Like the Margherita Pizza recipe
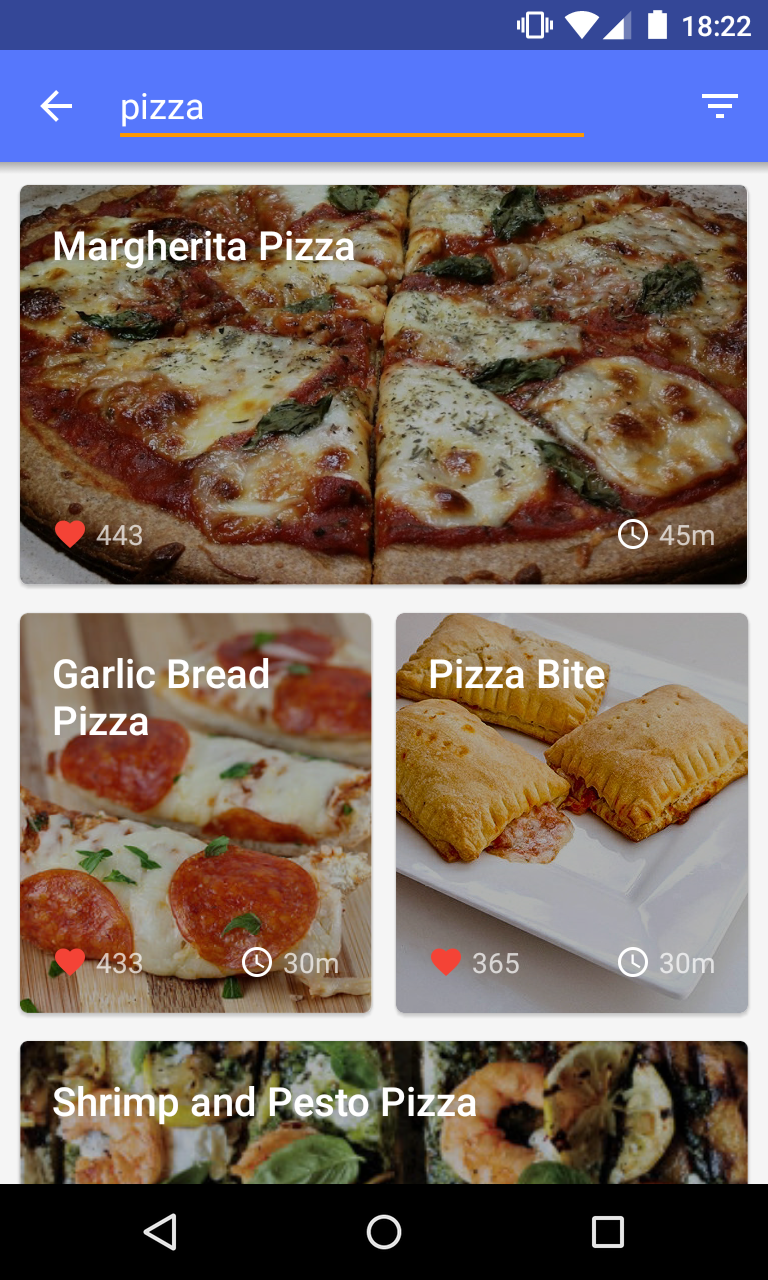This screenshot has width=768, height=1280. (x=70, y=535)
